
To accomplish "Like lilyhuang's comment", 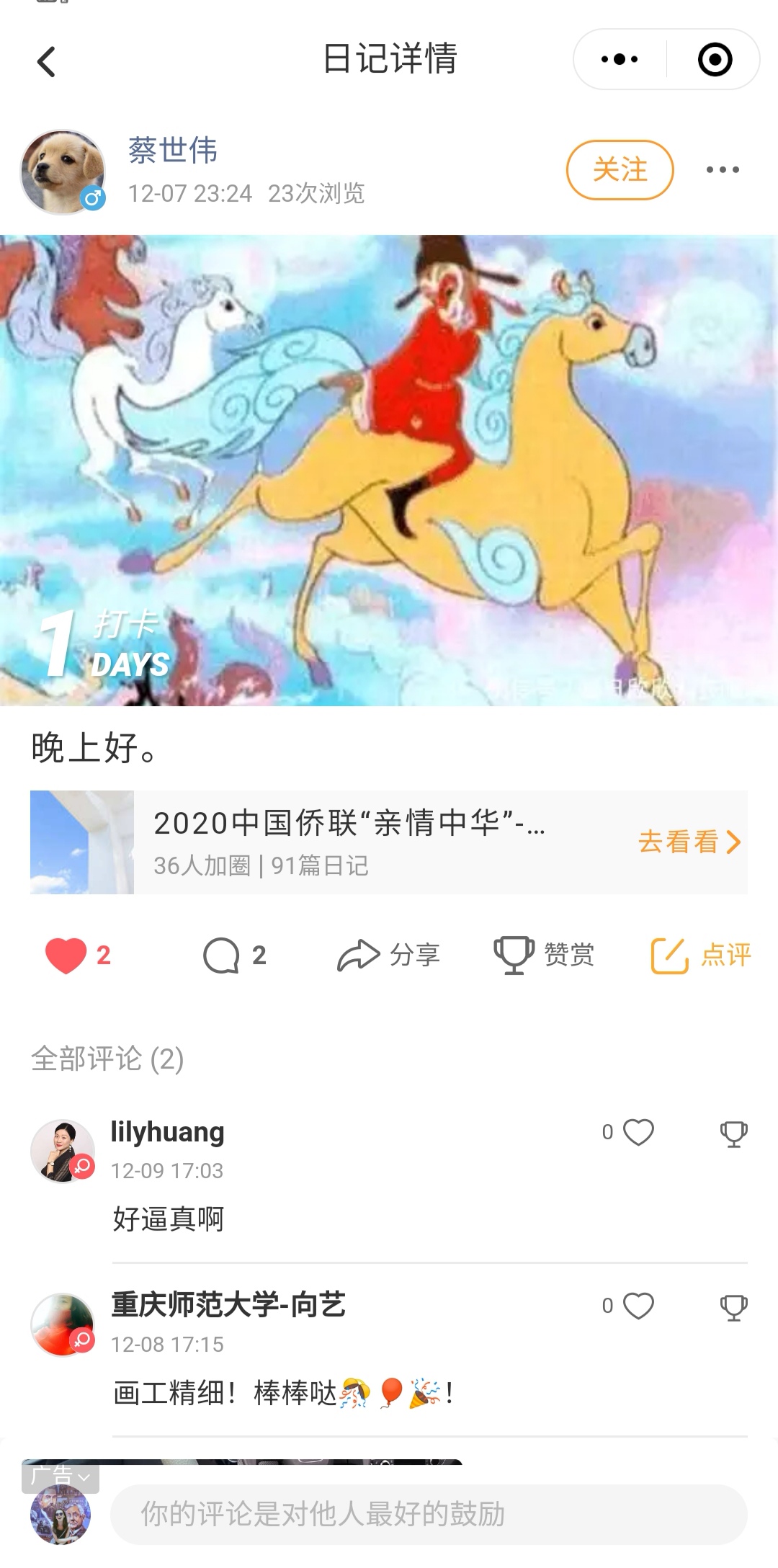I will [638, 1132].
